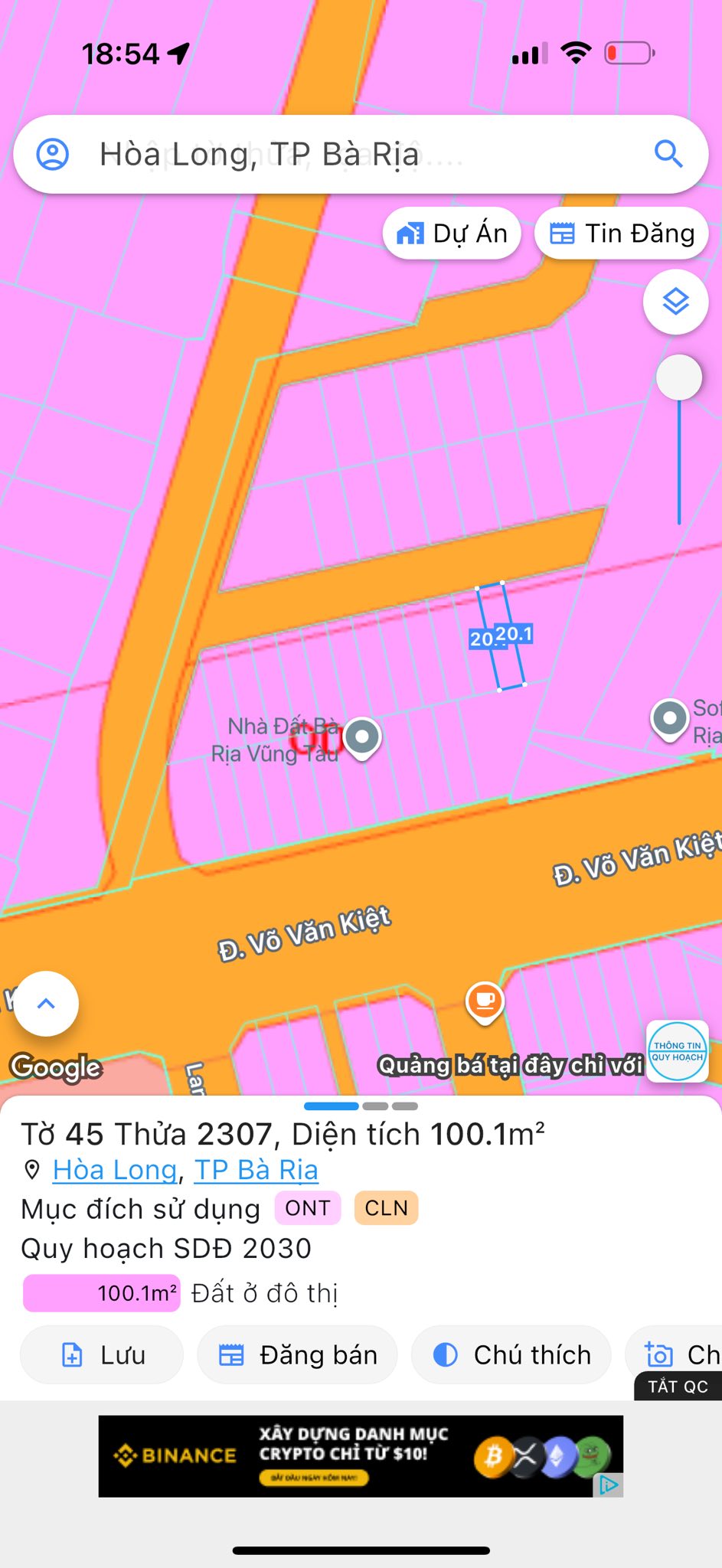
Task: Show the Chú thích legend
Action: [x=511, y=1354]
